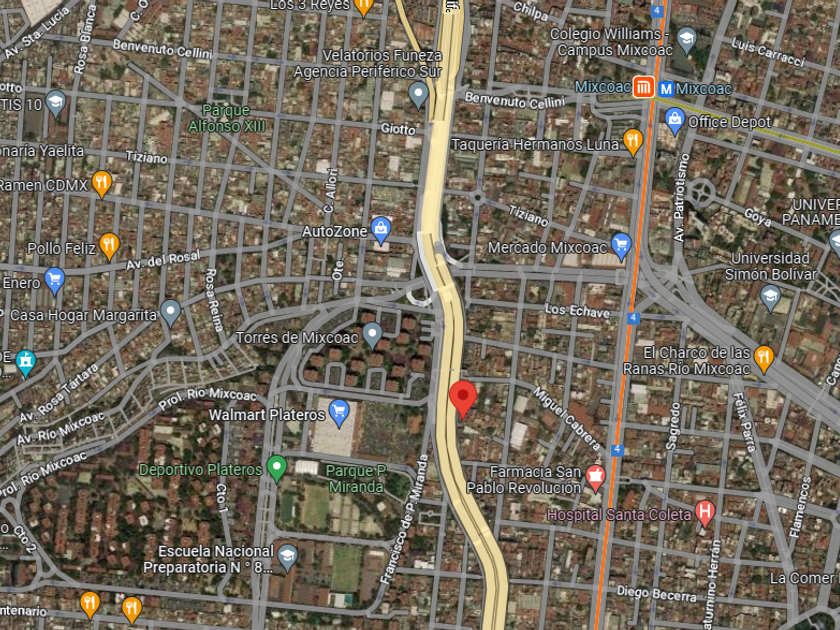Image resolution: width=840 pixels, height=630 pixels.
Task: Open the Universidad Simón Bolívar school pin
Action: coord(770,298)
